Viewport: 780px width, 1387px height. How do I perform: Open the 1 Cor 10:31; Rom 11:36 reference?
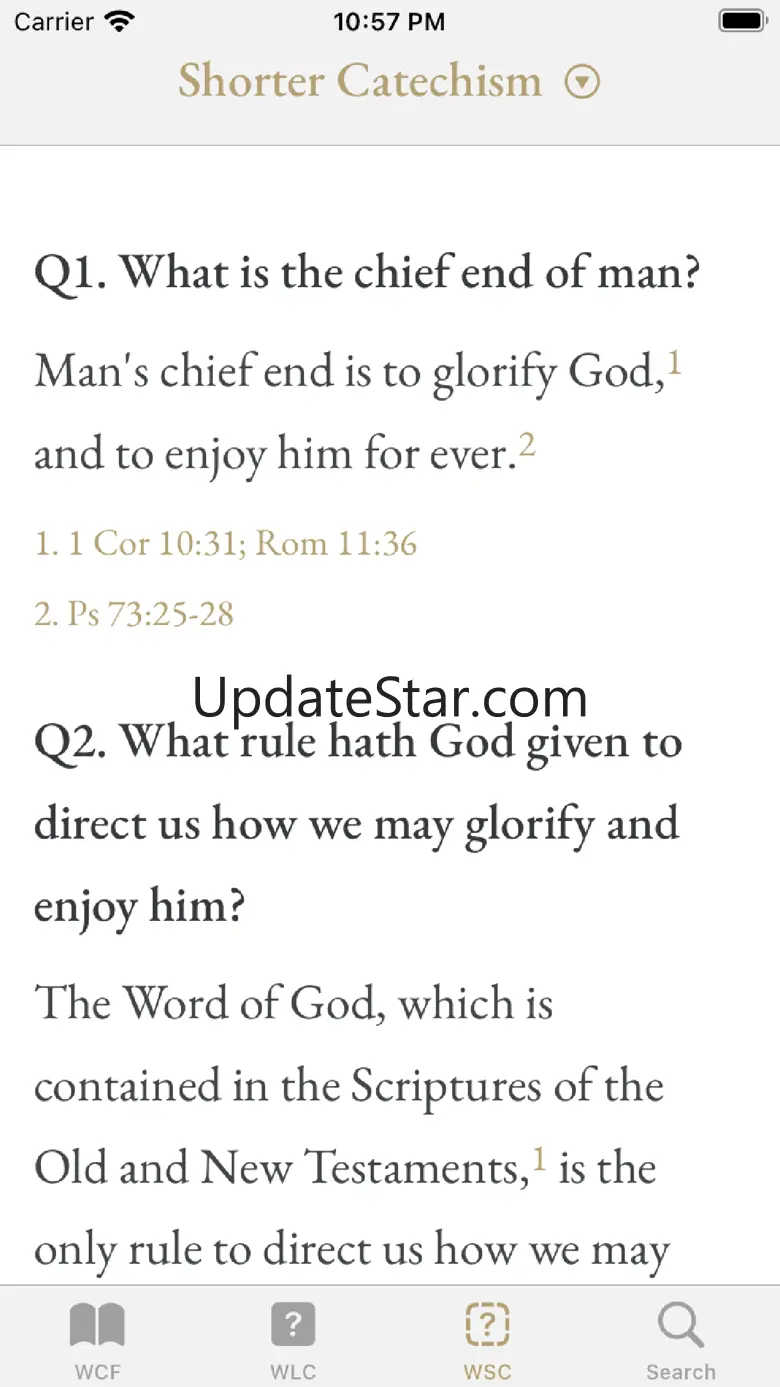(x=226, y=543)
